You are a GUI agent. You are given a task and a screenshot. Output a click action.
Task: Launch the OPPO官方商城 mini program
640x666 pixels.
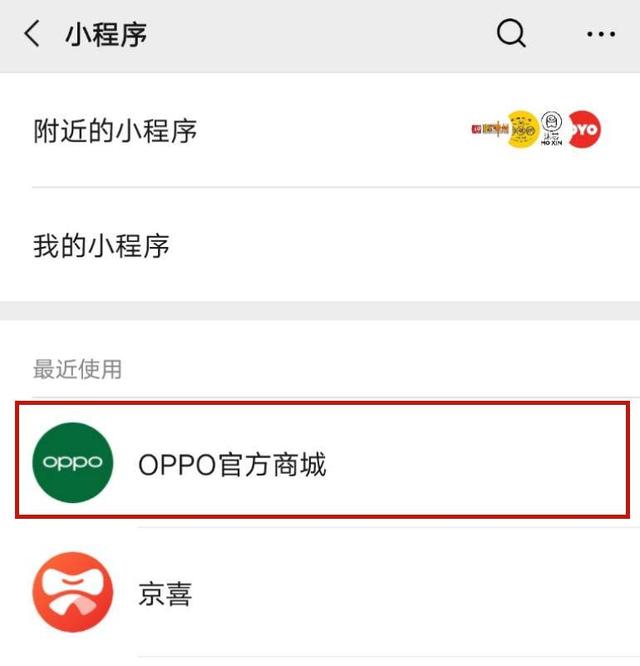(322, 463)
